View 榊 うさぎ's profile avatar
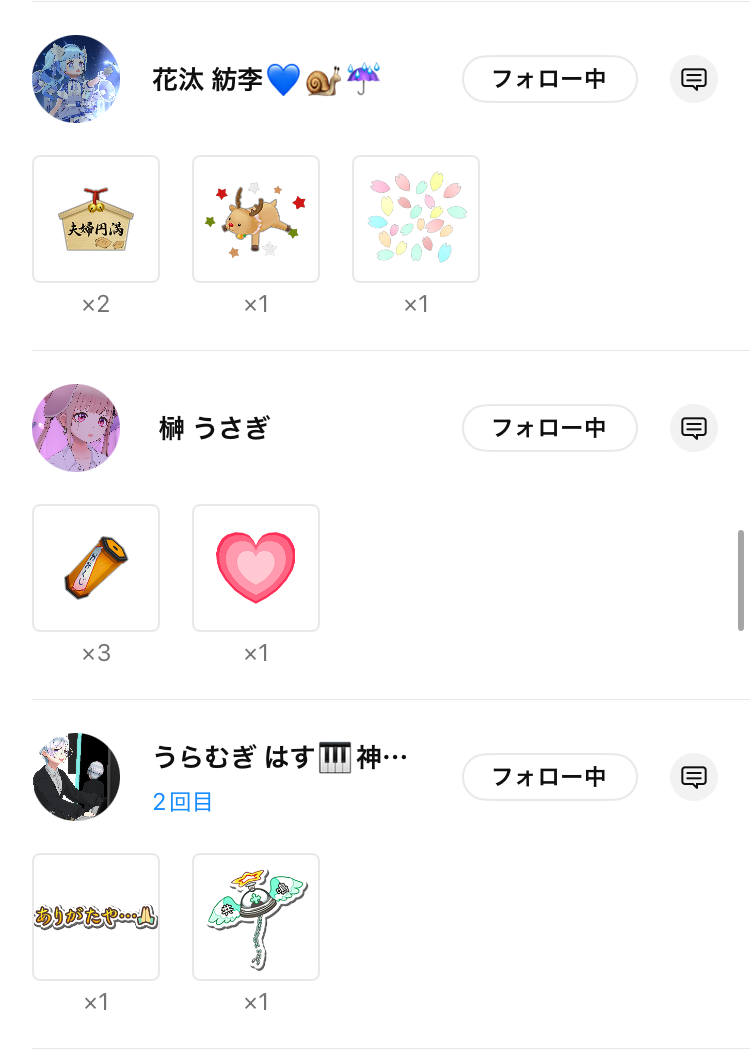 [76, 428]
